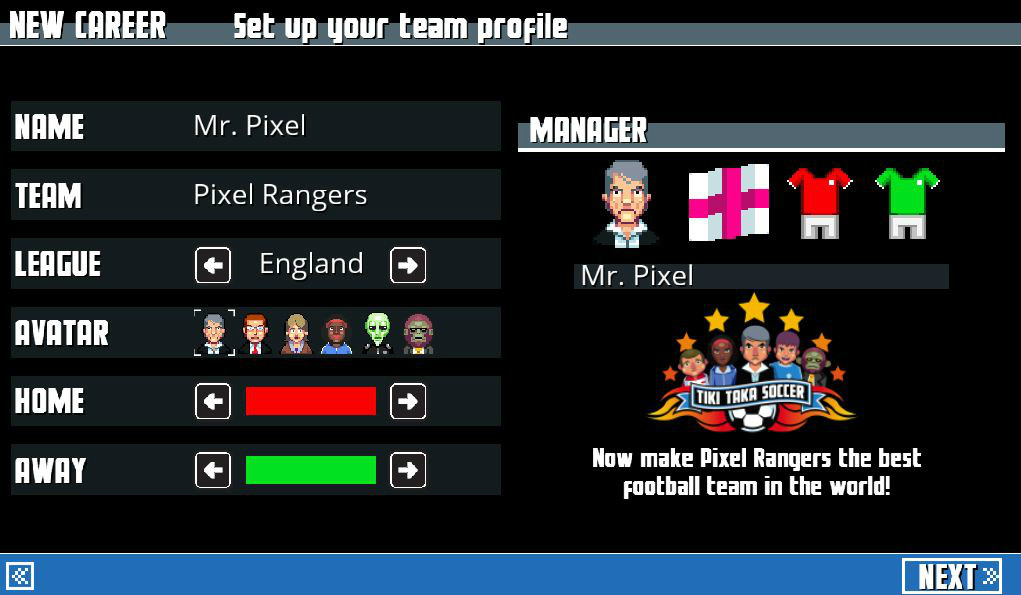Image resolution: width=1021 pixels, height=595 pixels.
Task: Edit the manager name field
Action: [x=340, y=126]
